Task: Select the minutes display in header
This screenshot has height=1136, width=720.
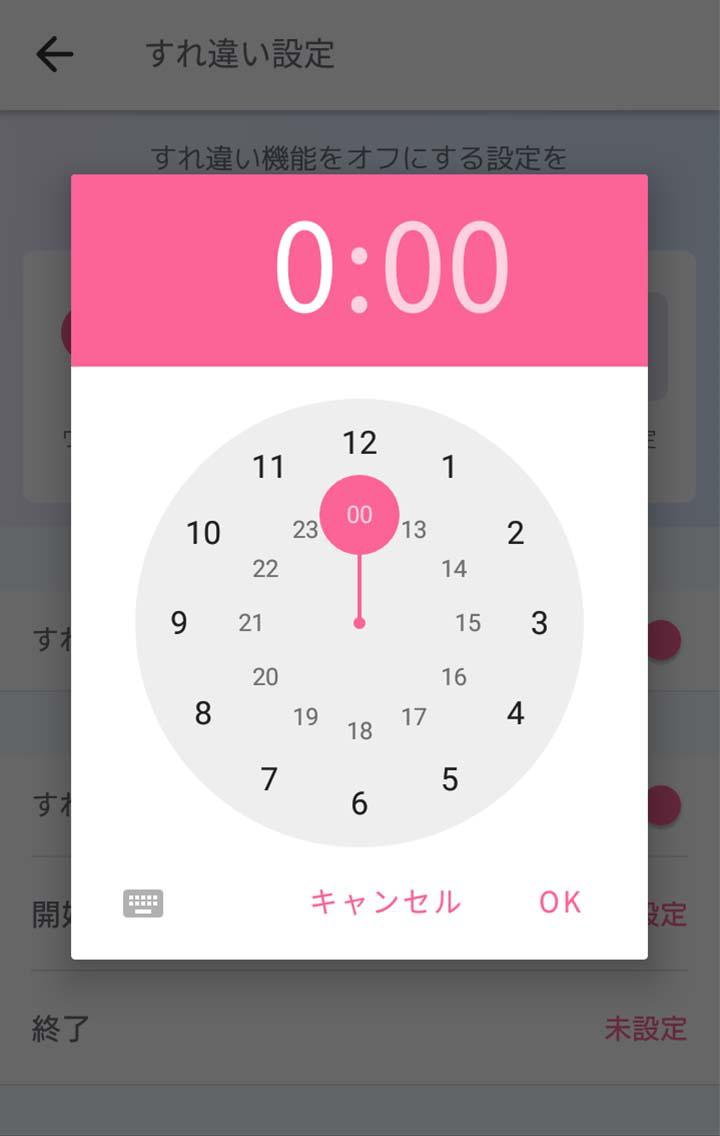Action: 446,268
